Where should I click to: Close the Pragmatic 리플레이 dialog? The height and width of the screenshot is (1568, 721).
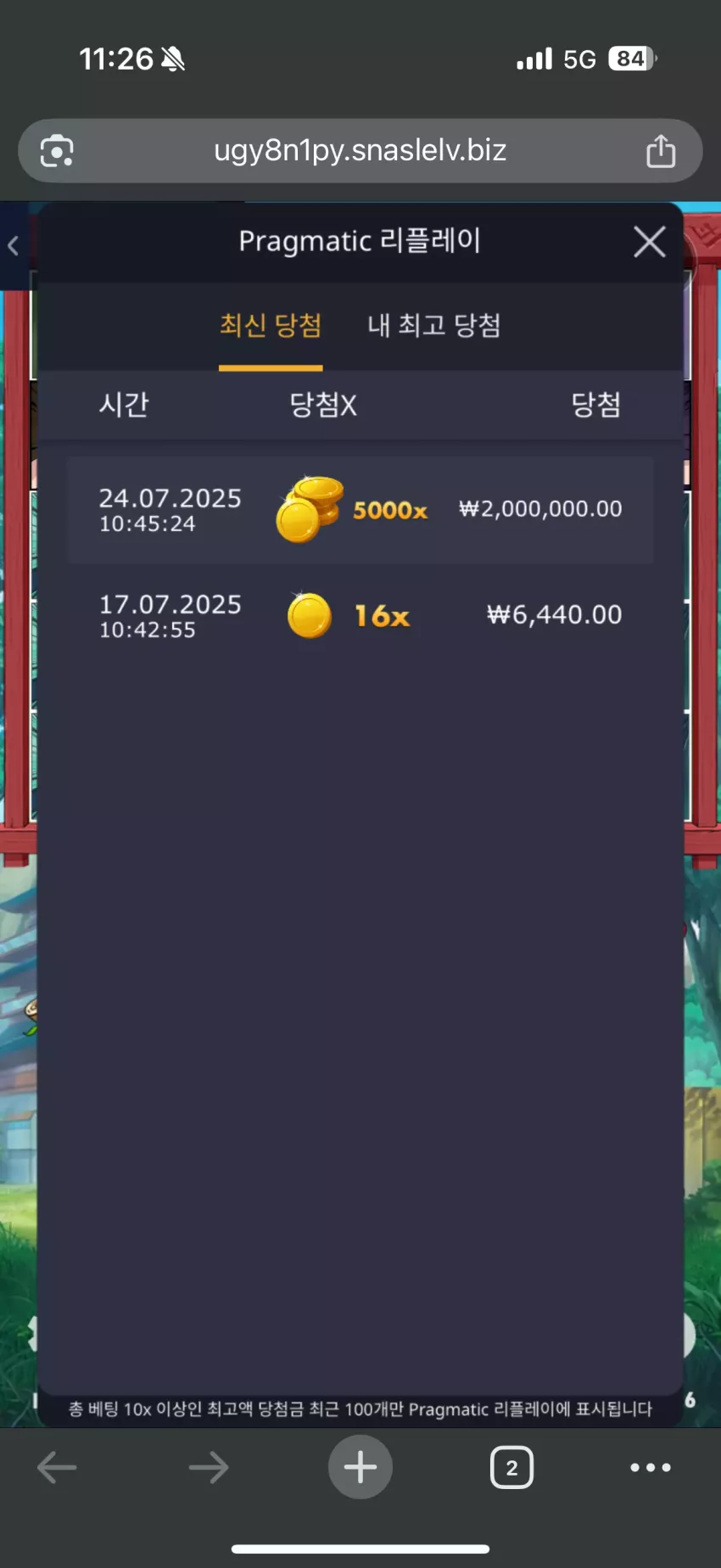tap(649, 242)
